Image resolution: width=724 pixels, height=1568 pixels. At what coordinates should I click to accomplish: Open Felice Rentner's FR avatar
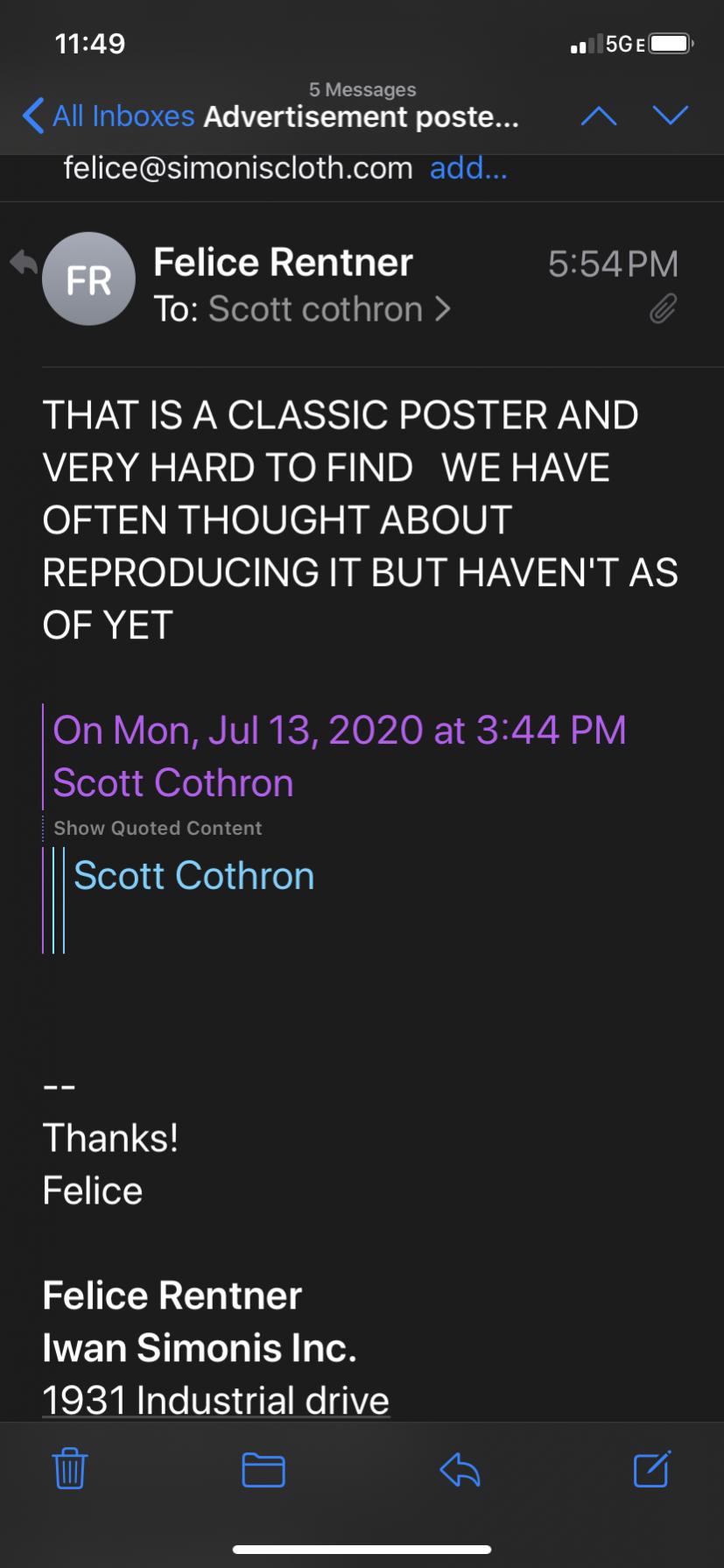(x=88, y=279)
